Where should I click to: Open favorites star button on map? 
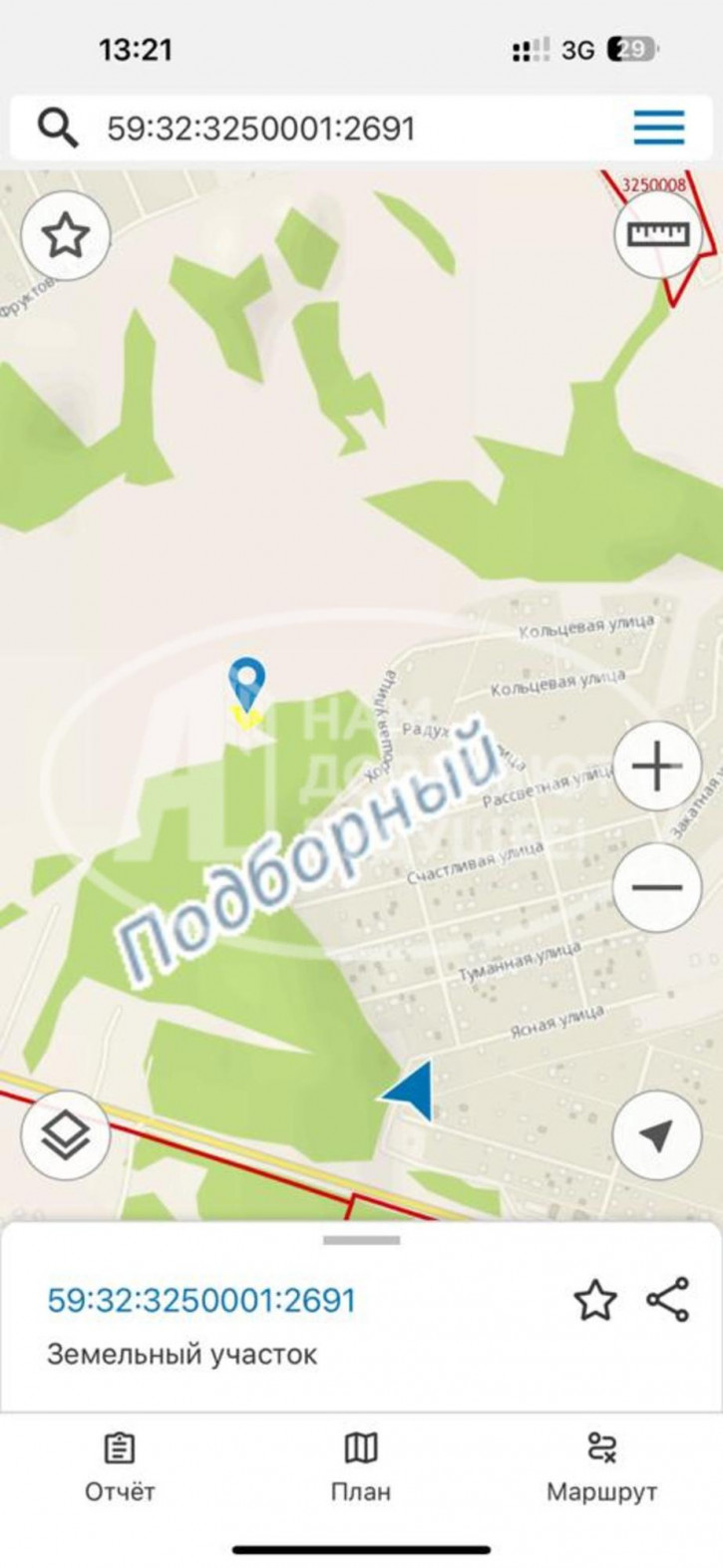pos(66,236)
